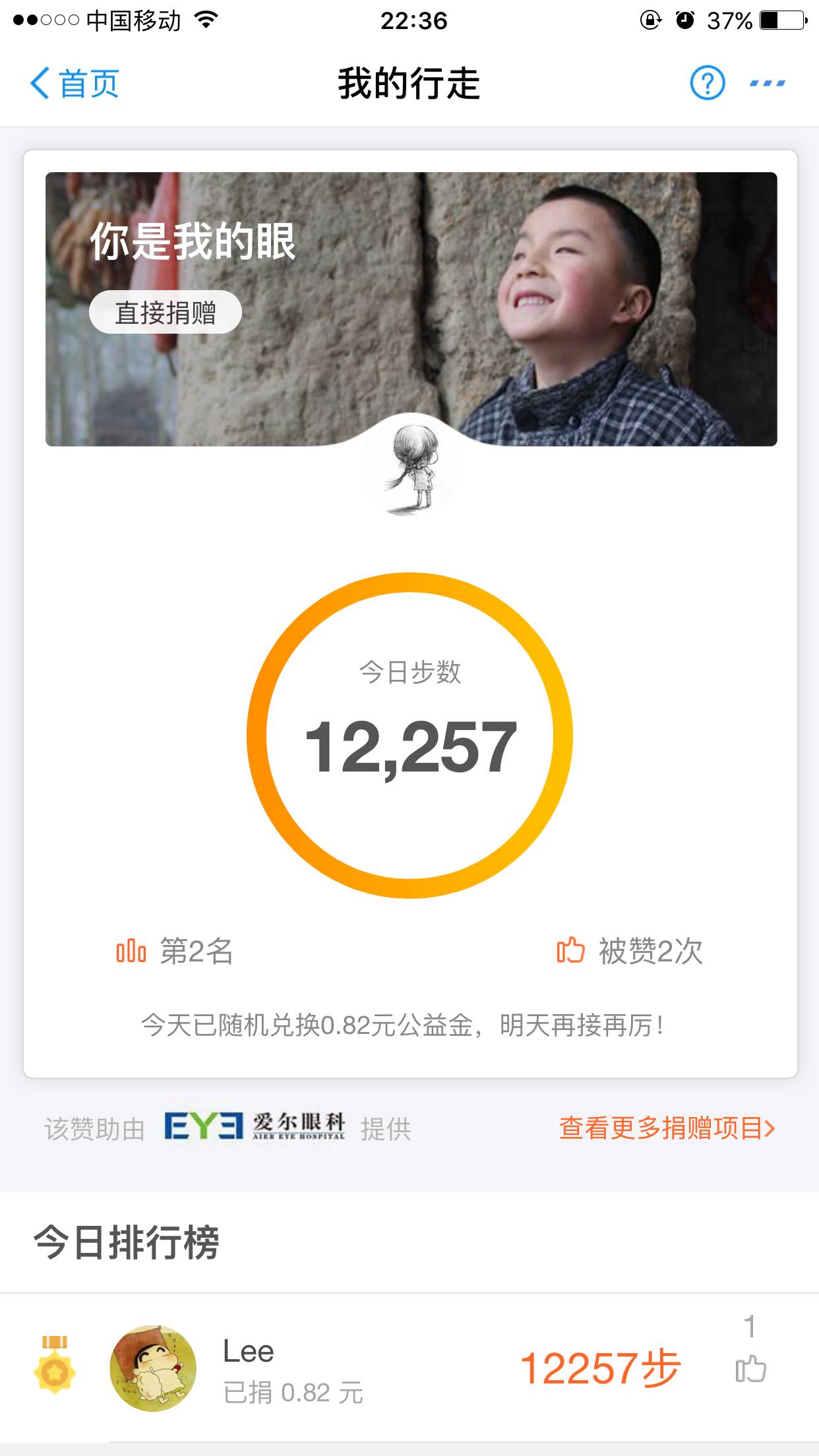View 查看更多捐赠项目 link
The image size is (819, 1456).
[x=667, y=1128]
